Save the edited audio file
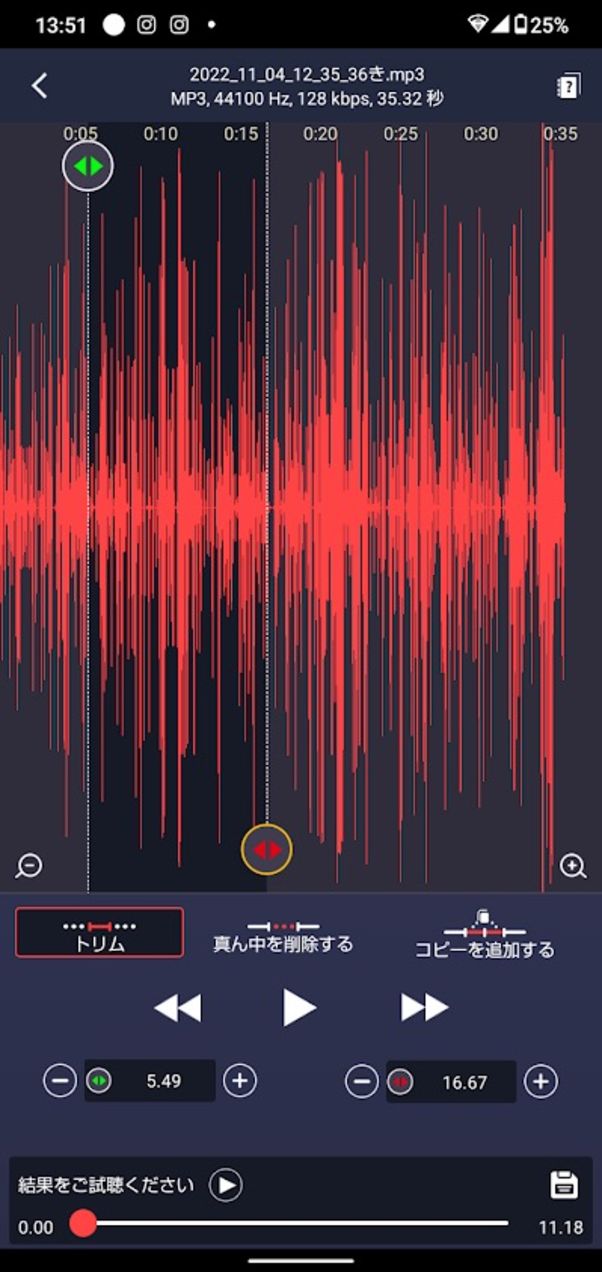This screenshot has width=602, height=1272. [x=564, y=1186]
